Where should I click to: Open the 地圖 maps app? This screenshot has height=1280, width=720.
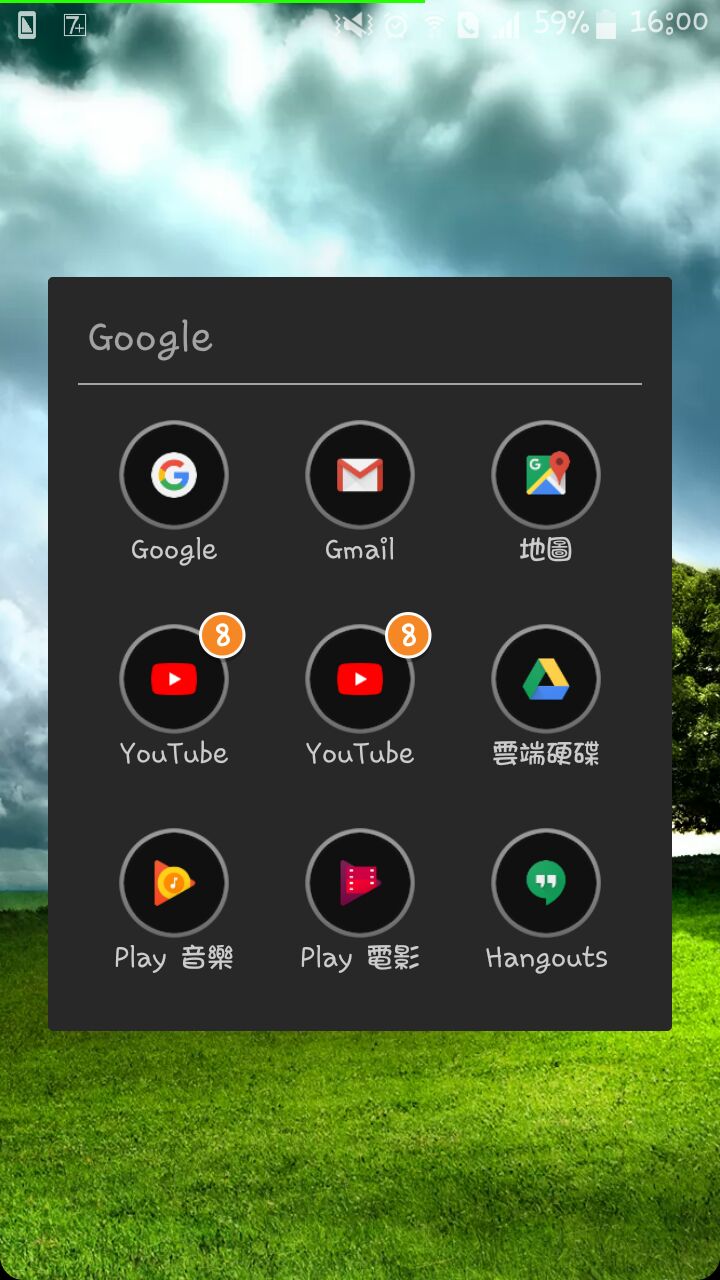546,475
